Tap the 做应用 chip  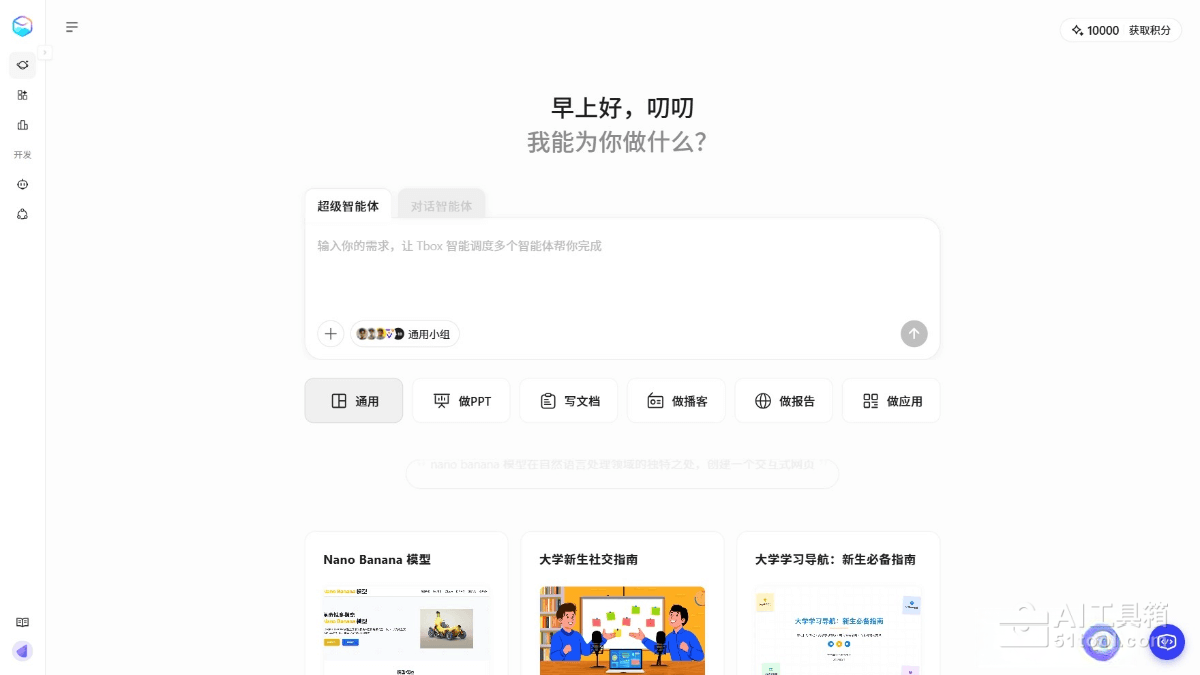tap(891, 401)
